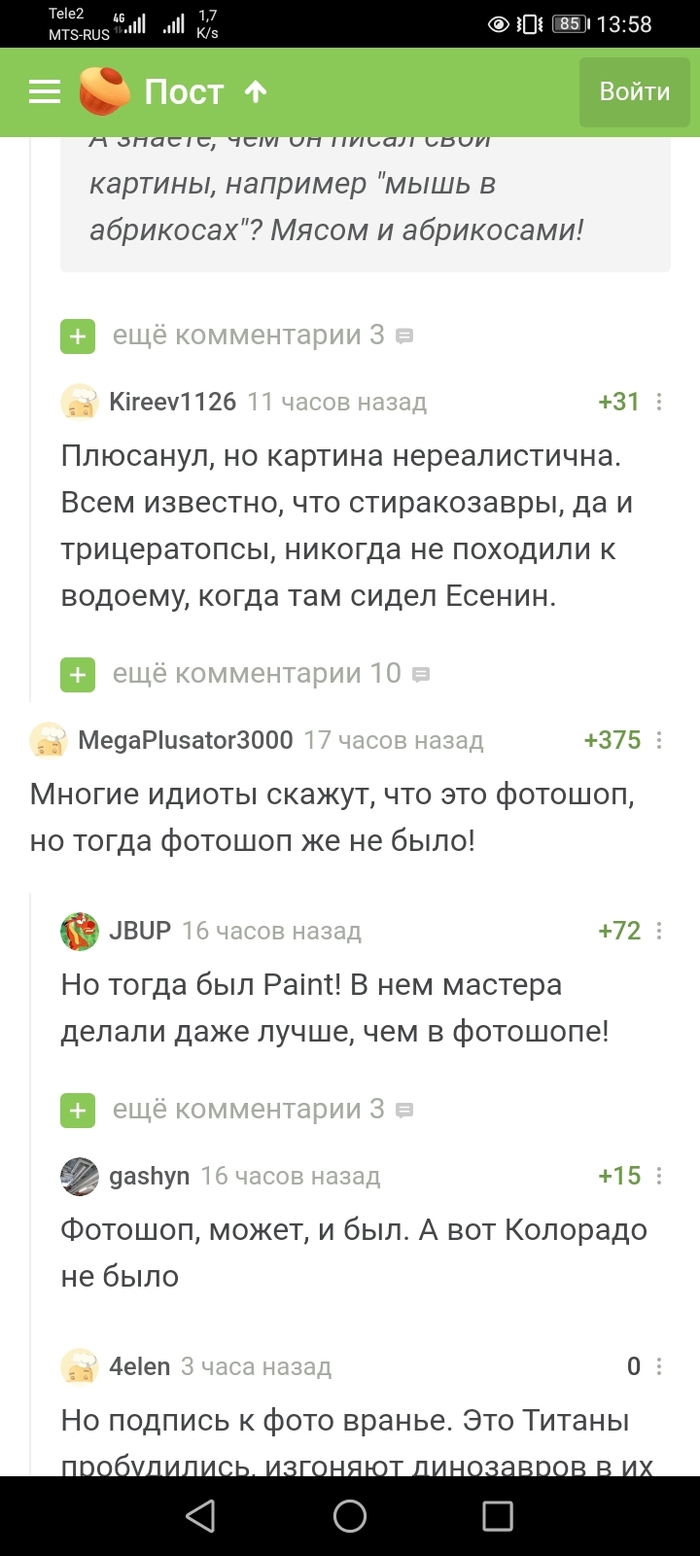Go back with system navigation triangle
This screenshot has height=1556, width=700.
[201, 1515]
